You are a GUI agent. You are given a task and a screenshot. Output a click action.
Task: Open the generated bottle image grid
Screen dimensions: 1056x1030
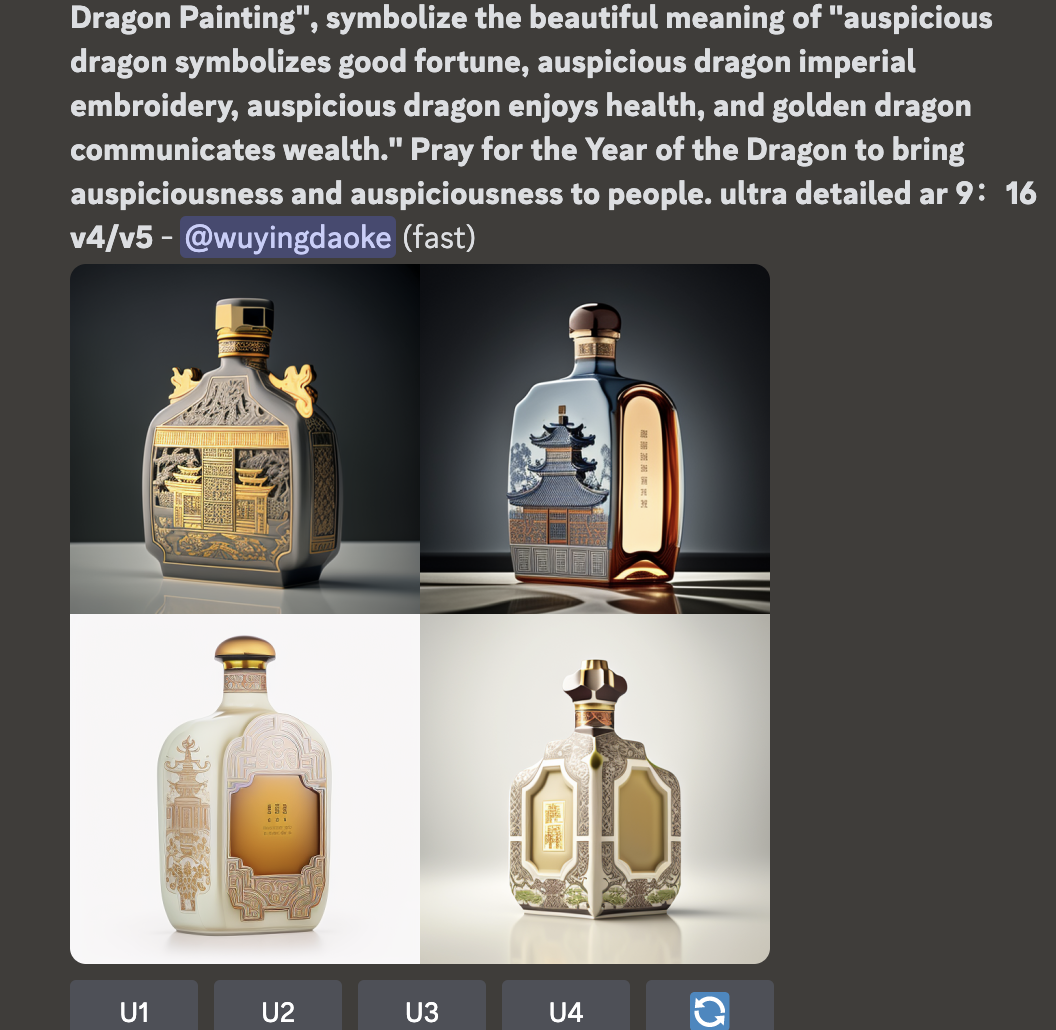pos(420,613)
